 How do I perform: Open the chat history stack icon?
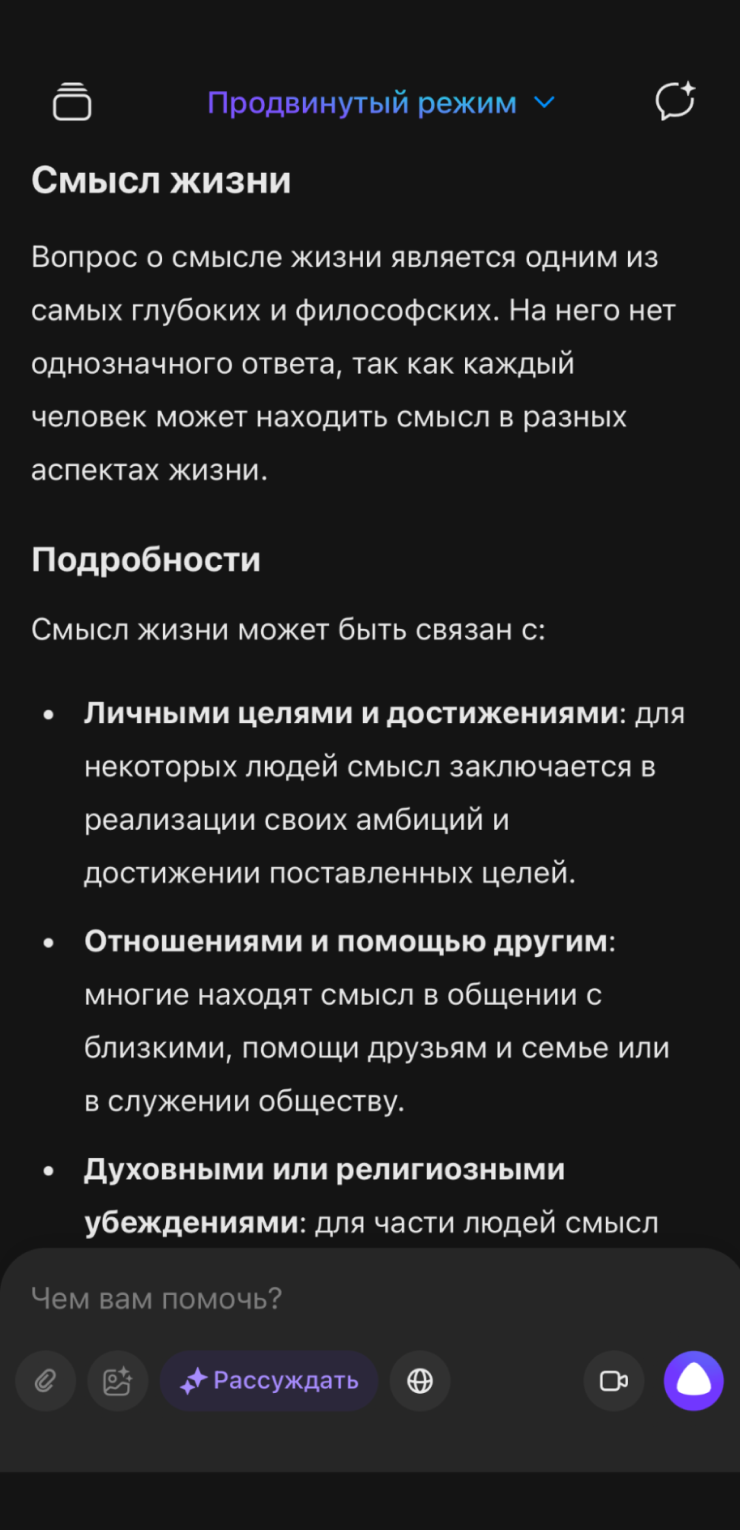pos(72,102)
